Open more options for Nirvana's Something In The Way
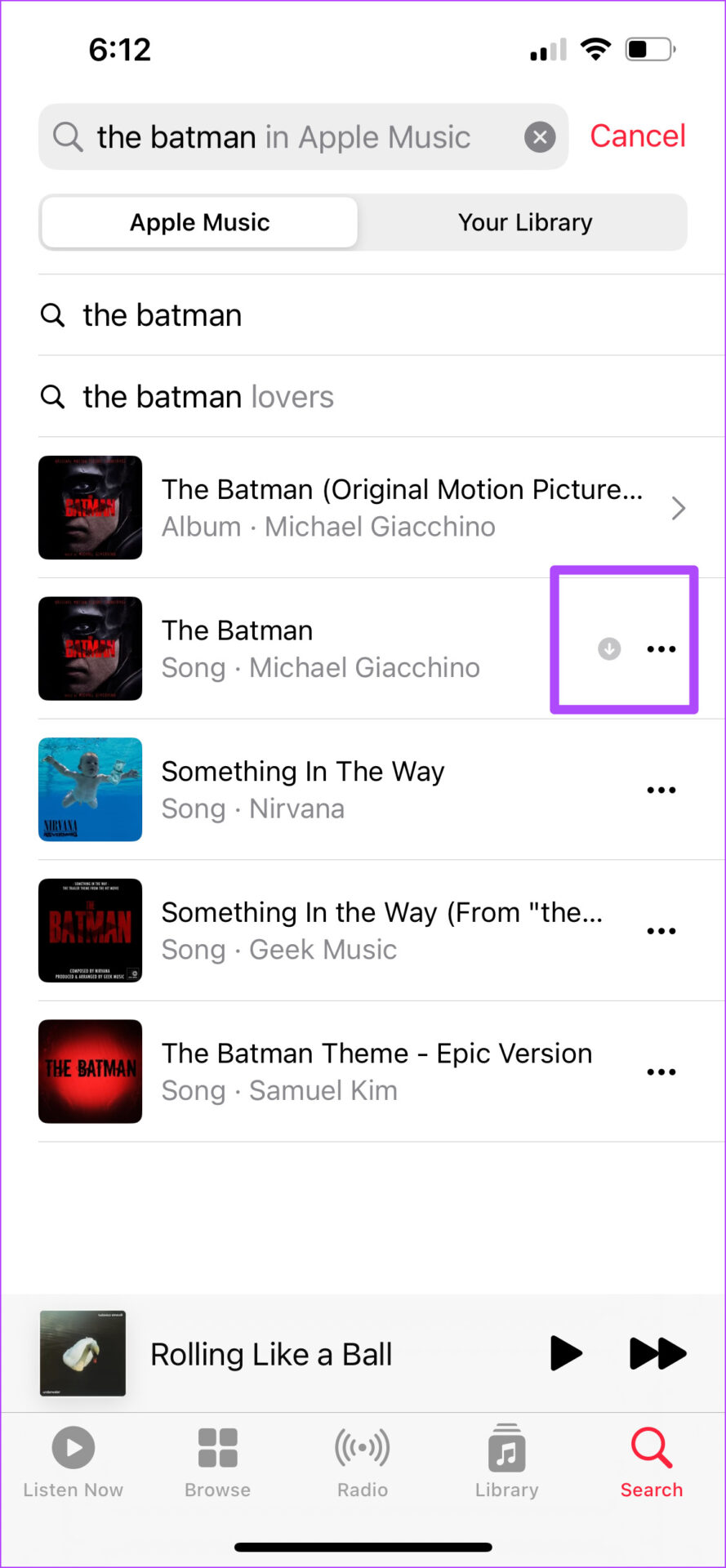 pyautogui.click(x=661, y=790)
